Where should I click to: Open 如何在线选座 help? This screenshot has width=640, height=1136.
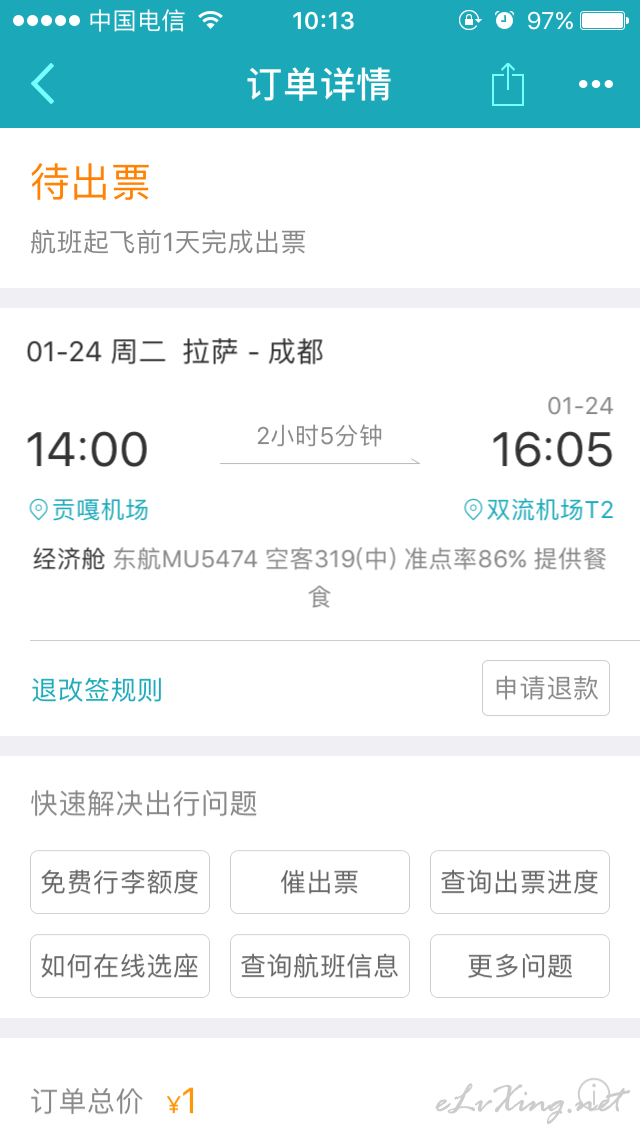click(x=120, y=966)
